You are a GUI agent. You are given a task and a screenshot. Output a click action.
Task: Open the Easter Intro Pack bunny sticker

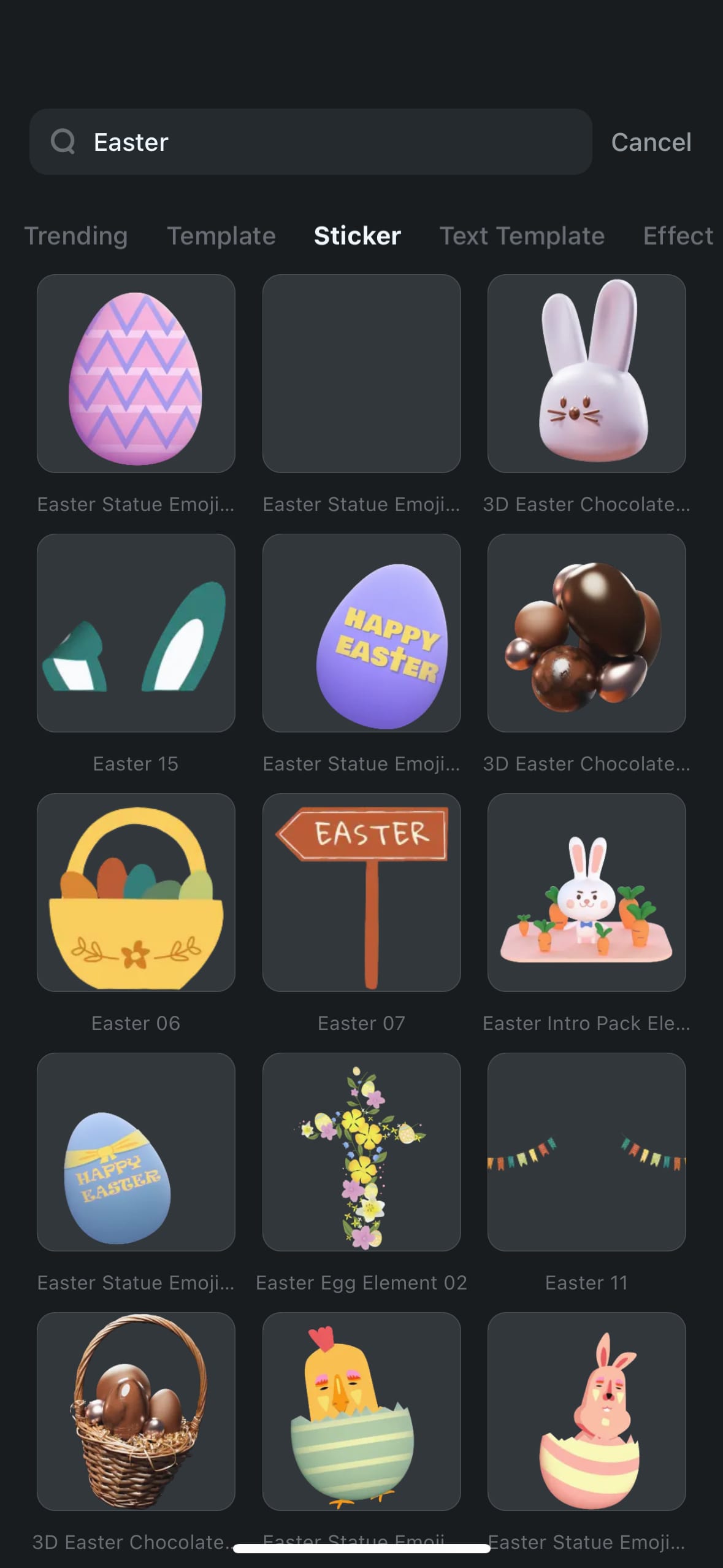coord(586,893)
